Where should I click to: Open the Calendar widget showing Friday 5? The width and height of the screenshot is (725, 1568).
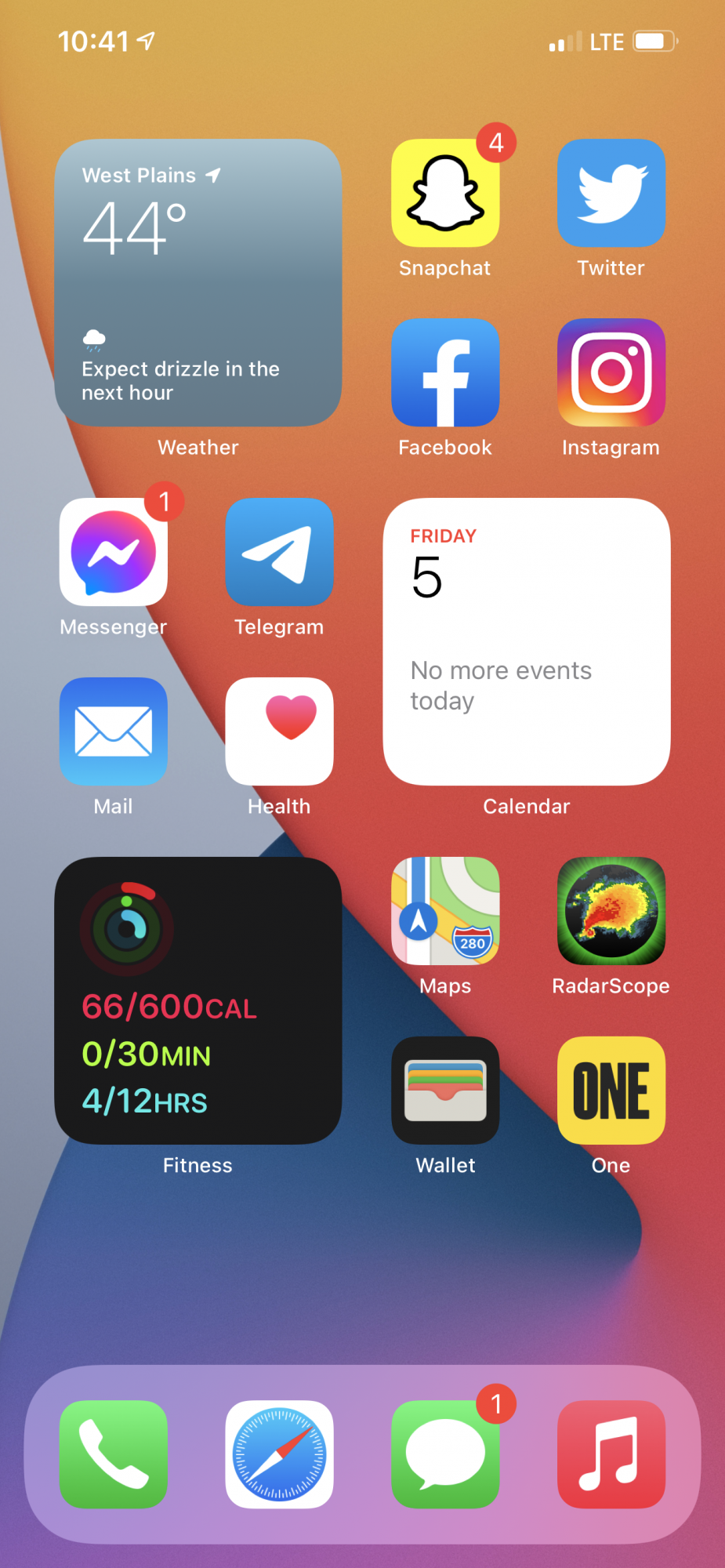527,641
